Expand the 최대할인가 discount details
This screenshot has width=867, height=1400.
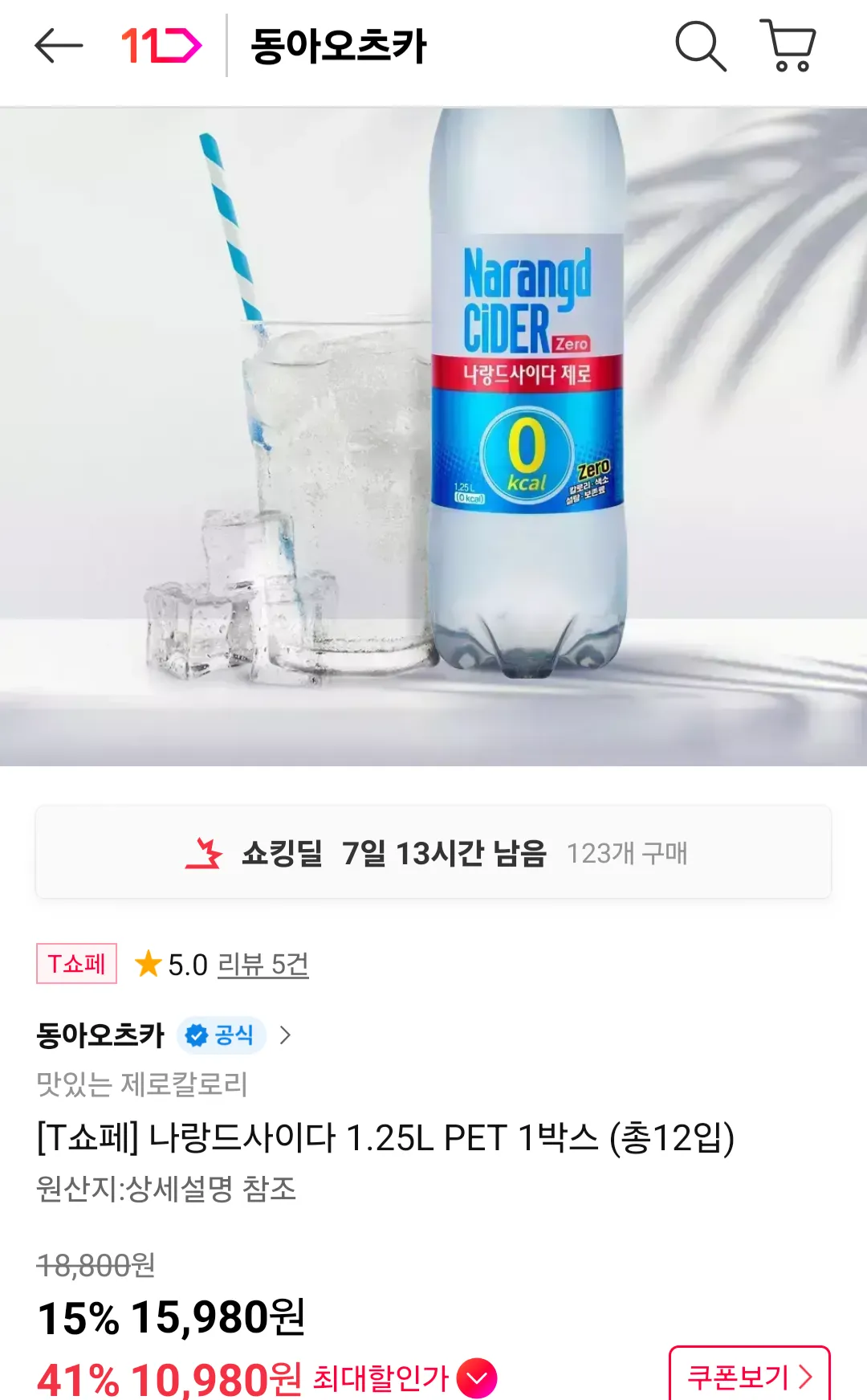tap(477, 1378)
